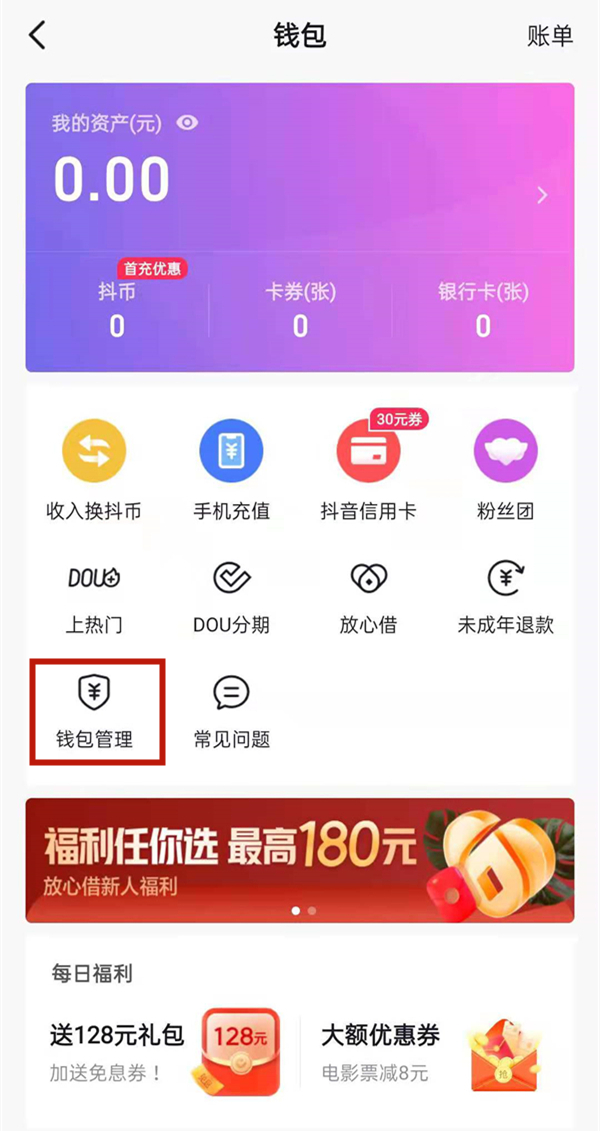The width and height of the screenshot is (600, 1131).
Task: Toggle asset amount visibility eye icon
Action: pos(187,123)
